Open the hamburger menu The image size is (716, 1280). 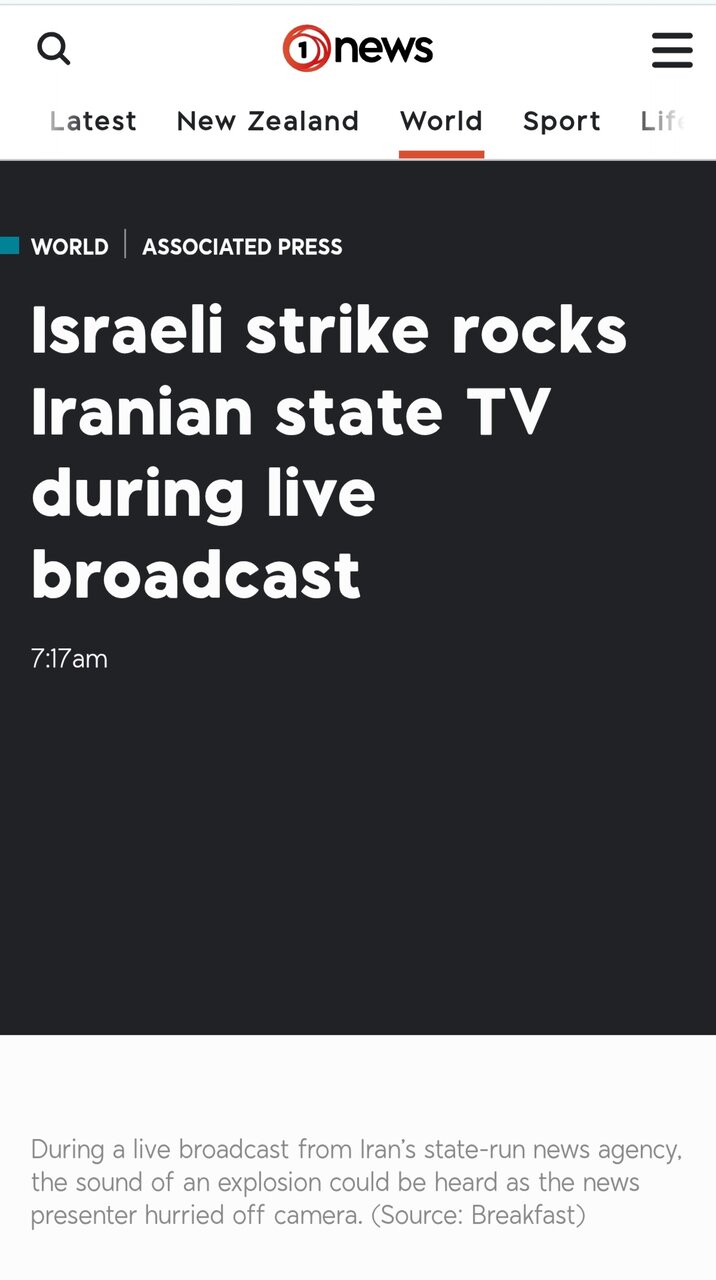click(672, 49)
